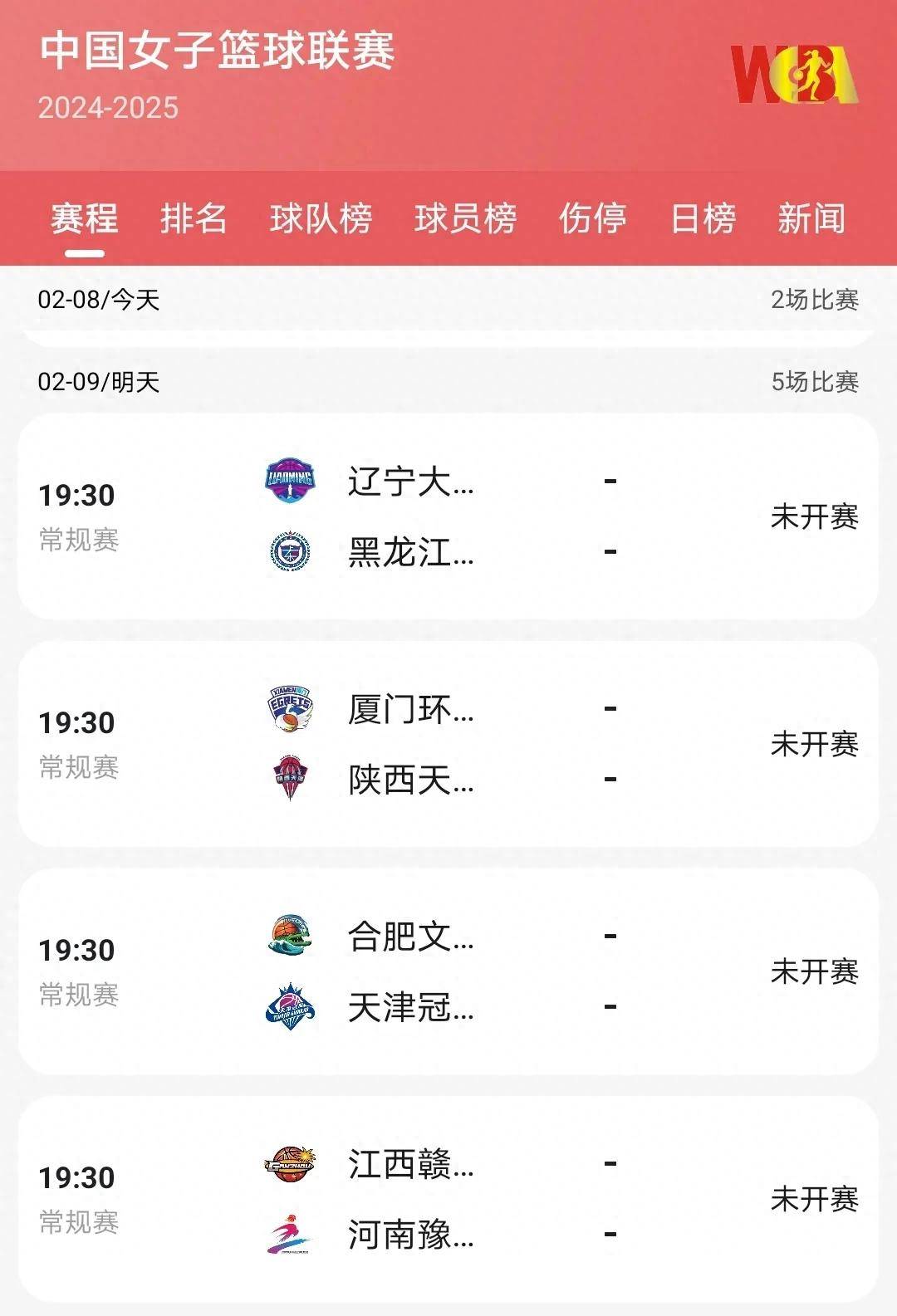Open the 厦门 vs 陕西 match card
The height and width of the screenshot is (1316, 897).
448,744
